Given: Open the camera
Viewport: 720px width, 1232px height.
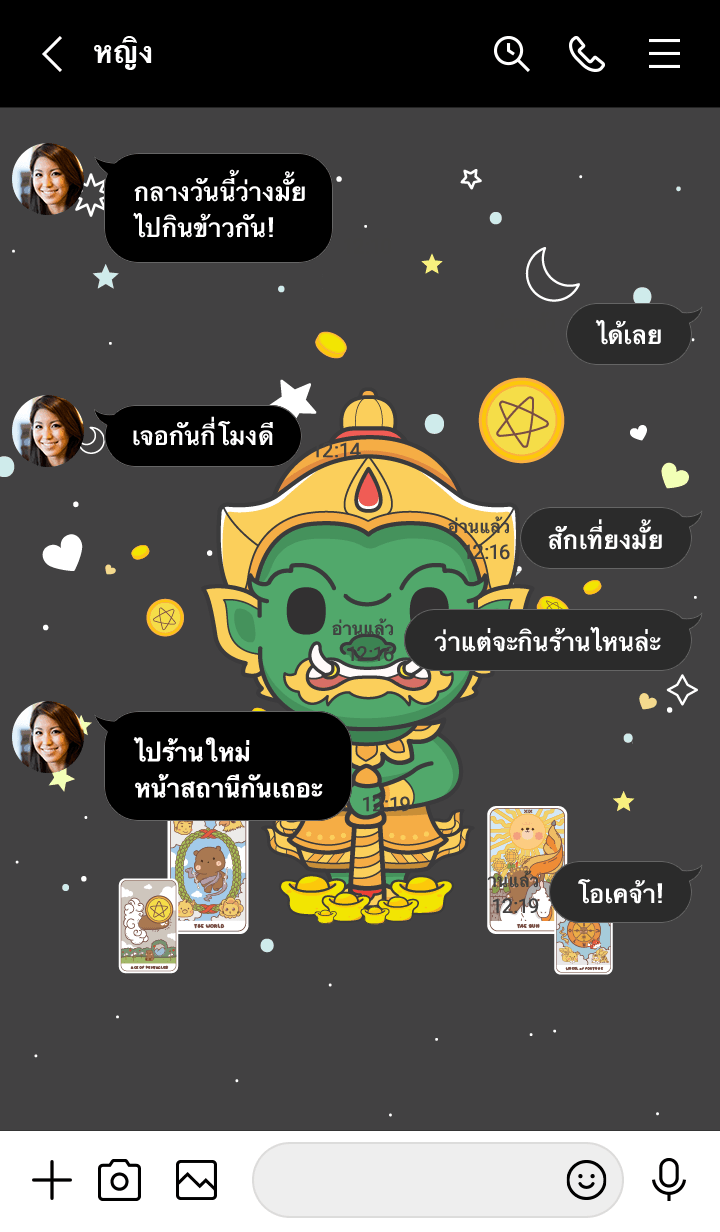Looking at the screenshot, I should pyautogui.click(x=119, y=1181).
